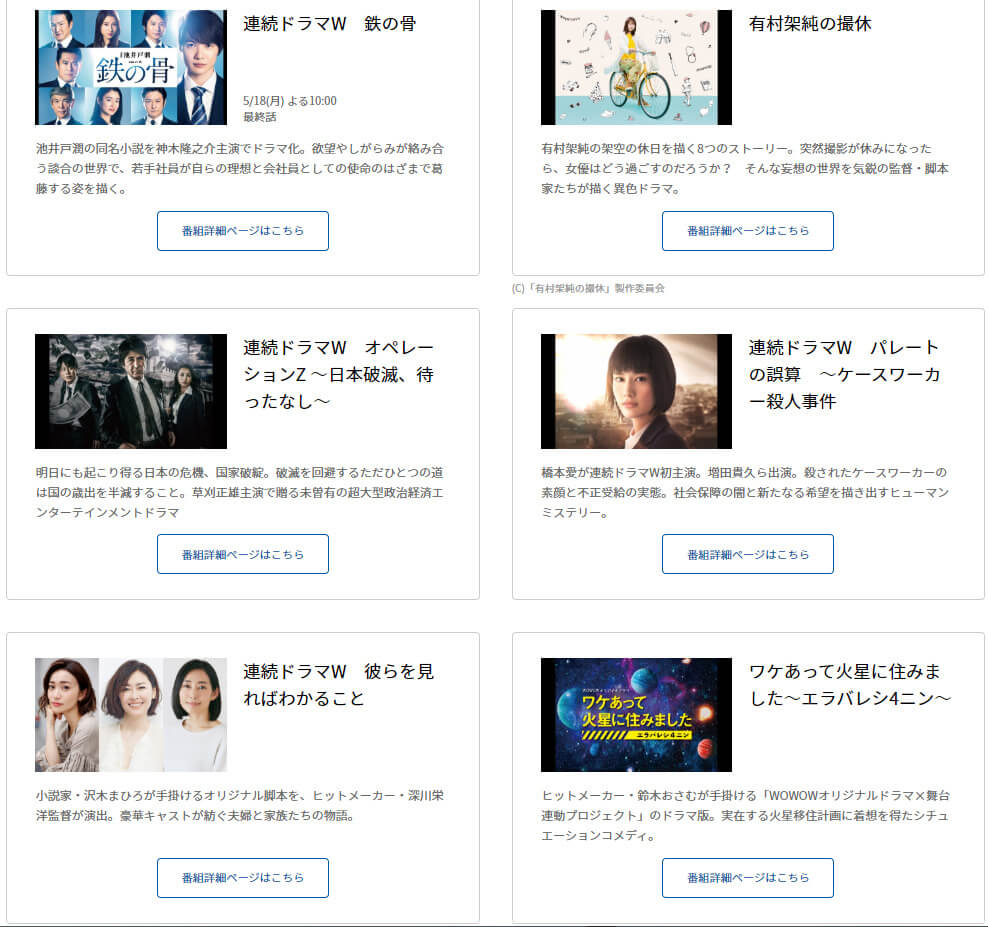Tap the 有村架純の撮休 bicycle thumbnail

pyautogui.click(x=636, y=67)
